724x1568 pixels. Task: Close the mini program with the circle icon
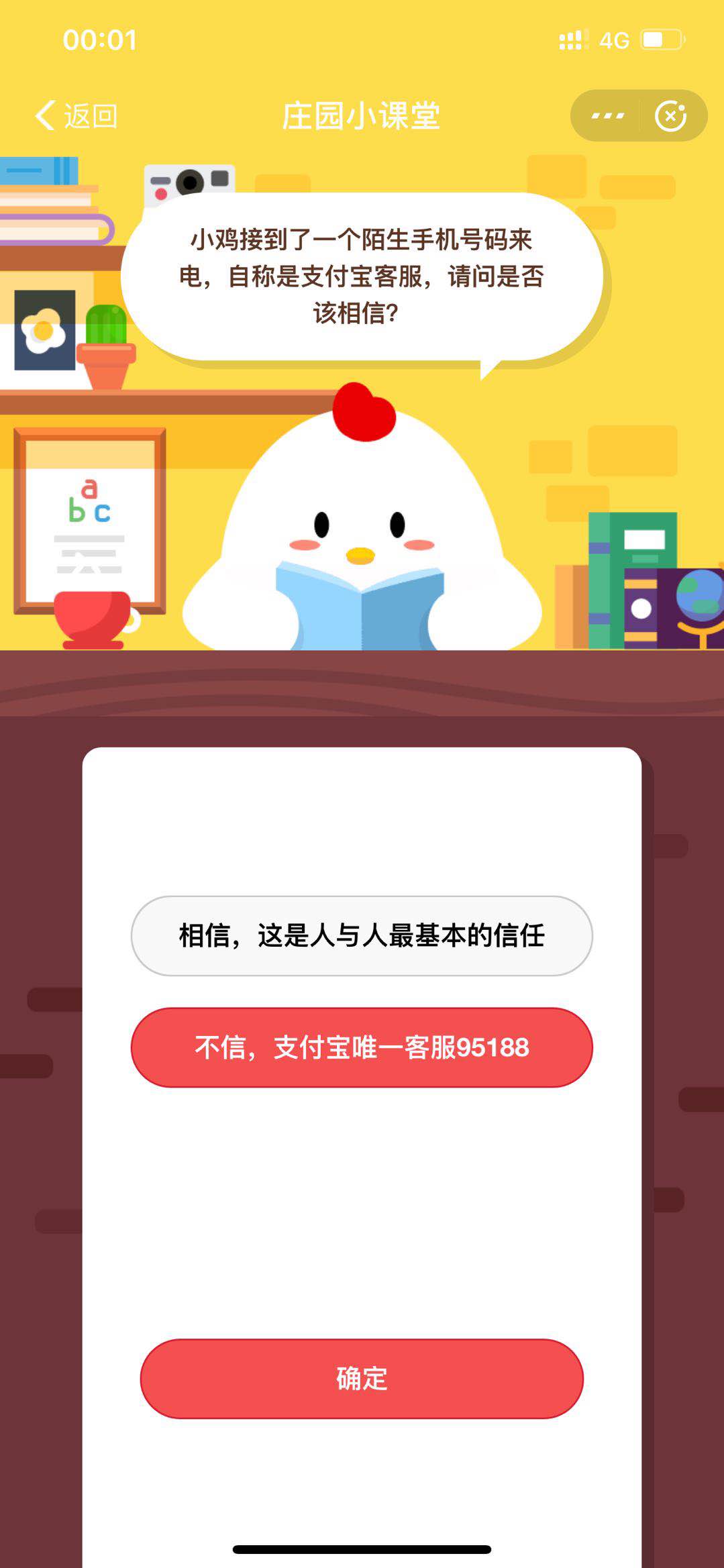click(670, 116)
